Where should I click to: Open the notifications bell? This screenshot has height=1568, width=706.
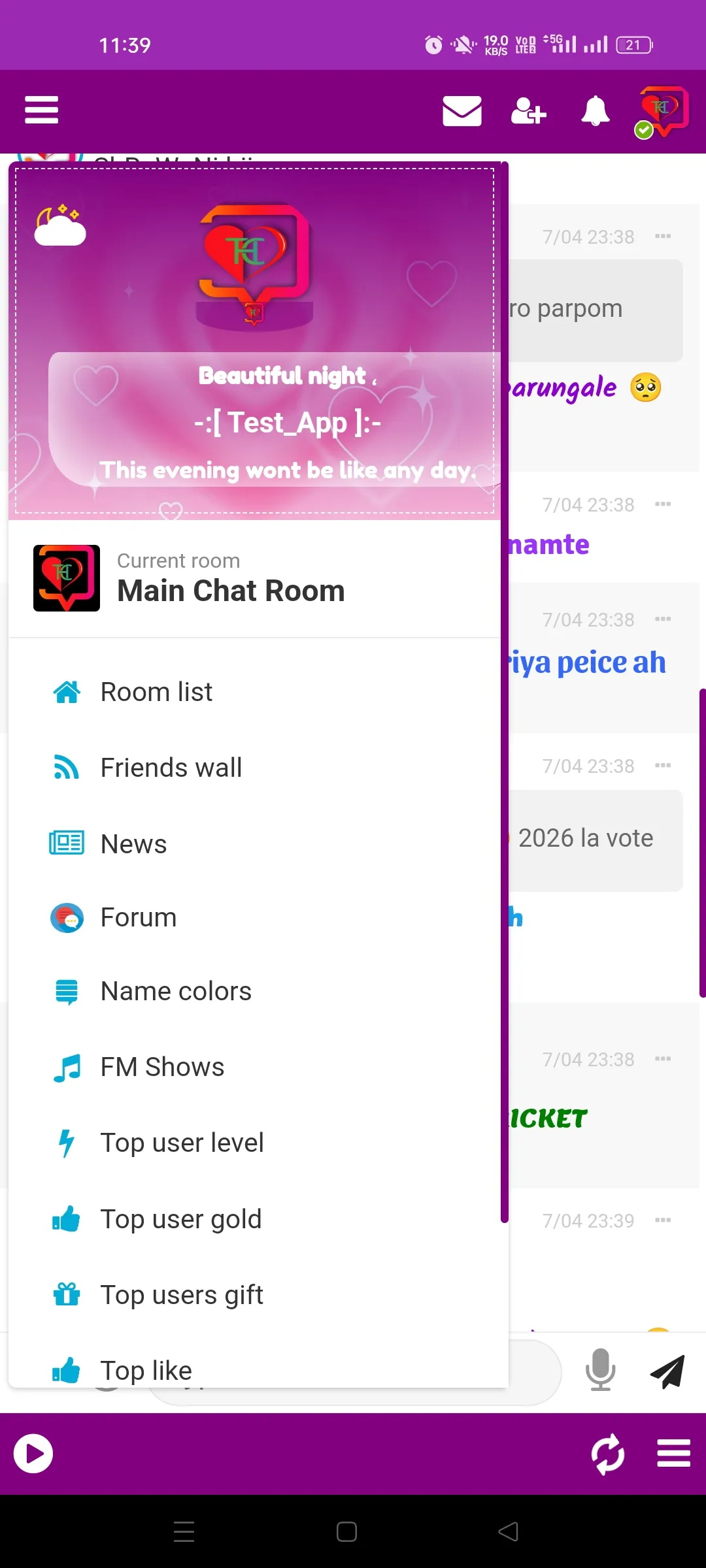pyautogui.click(x=595, y=111)
